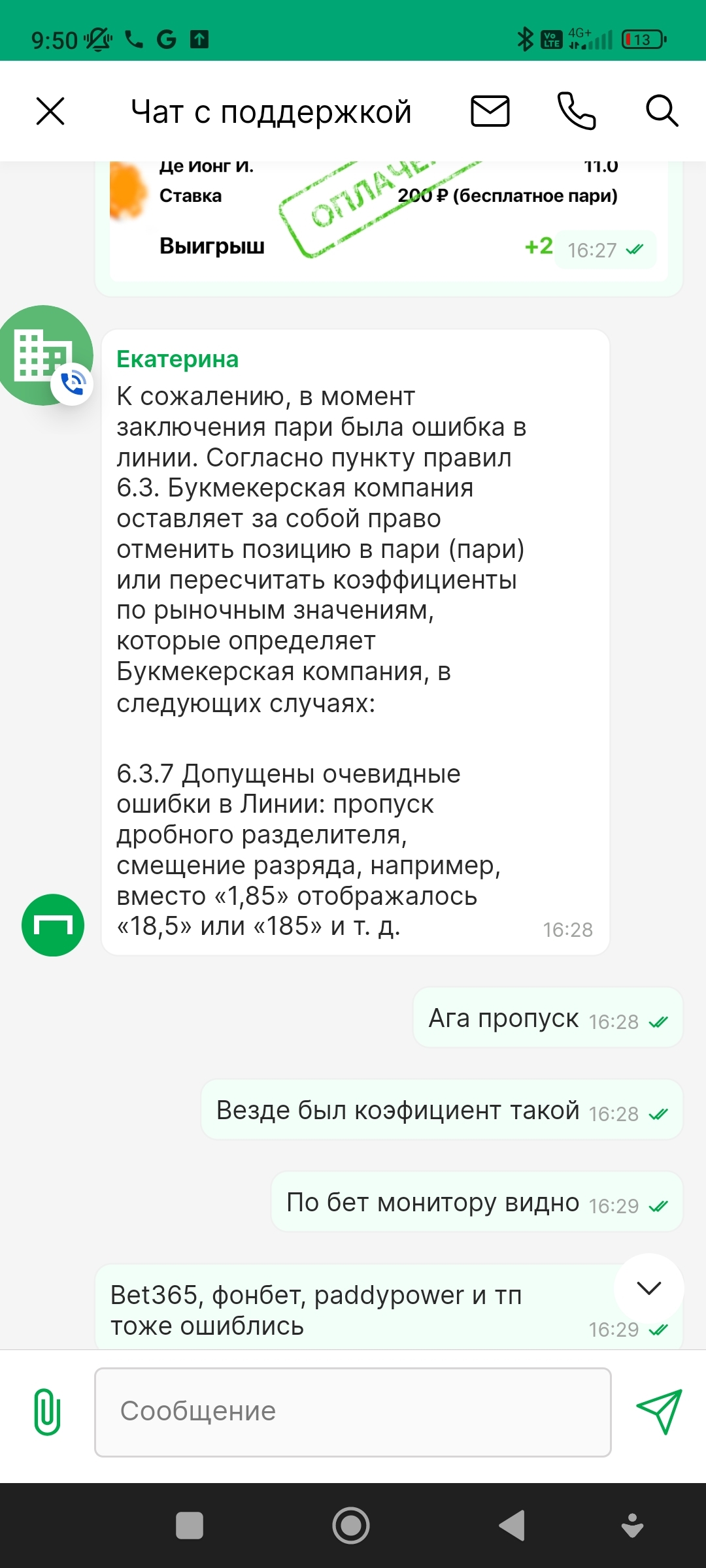The image size is (706, 1568).
Task: Attach a file with the paperclip
Action: pyautogui.click(x=47, y=1412)
